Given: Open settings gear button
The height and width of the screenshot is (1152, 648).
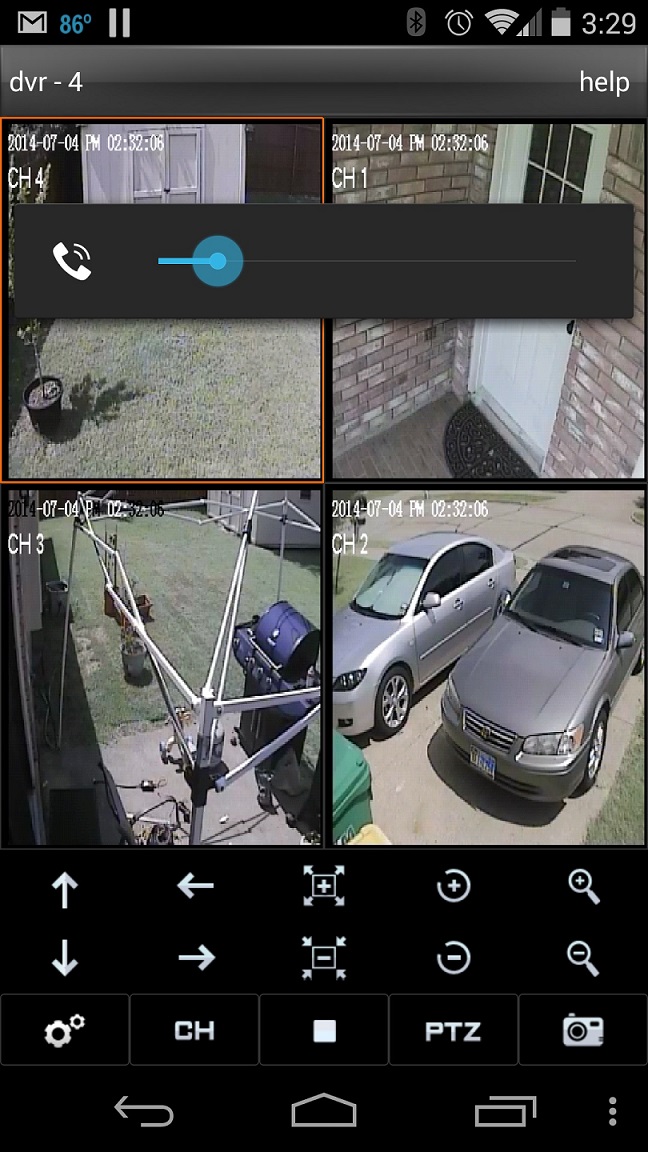Looking at the screenshot, I should [65, 1030].
